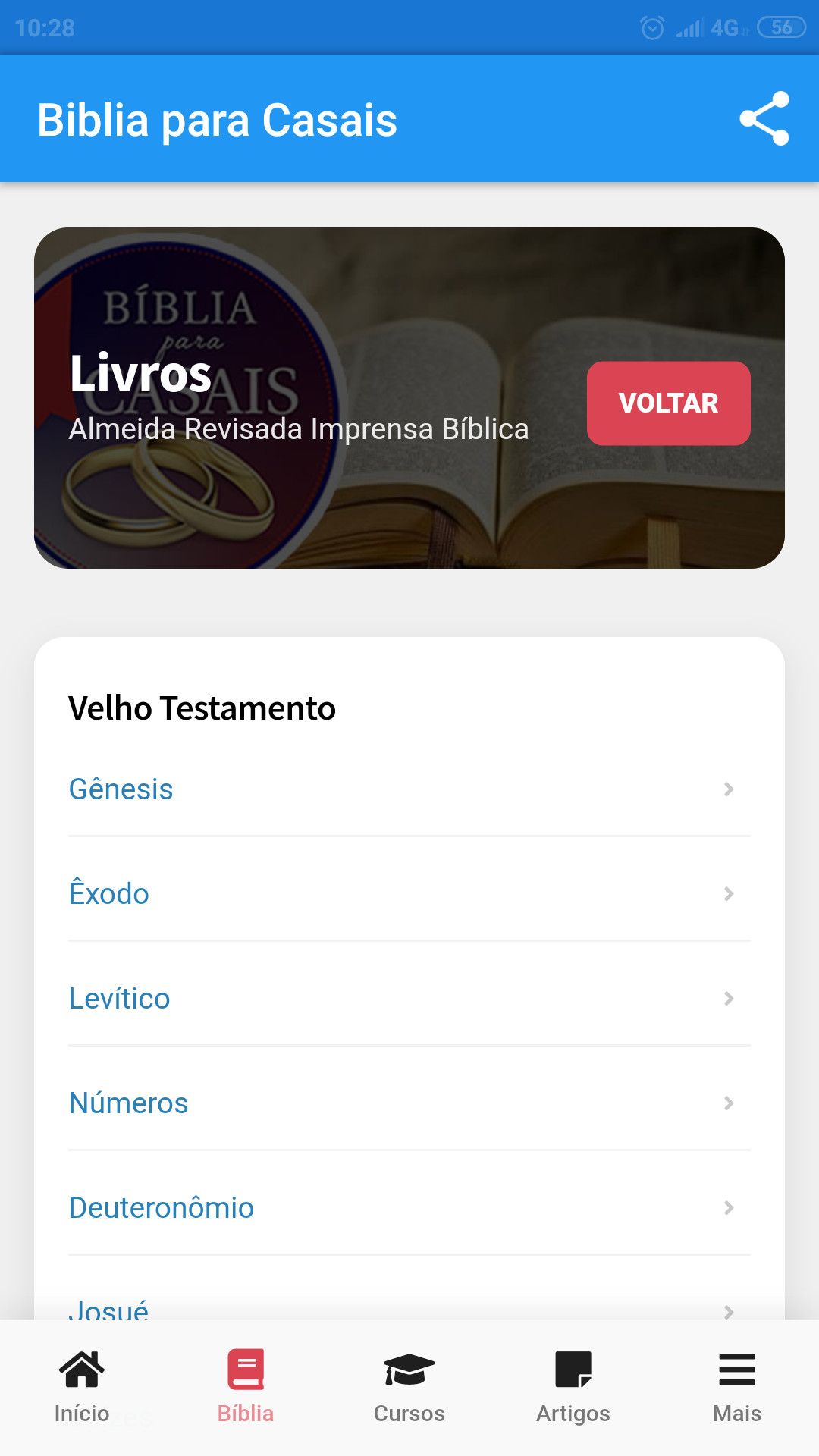Select Levítico from the list
This screenshot has width=819, height=1456.
pos(409,999)
